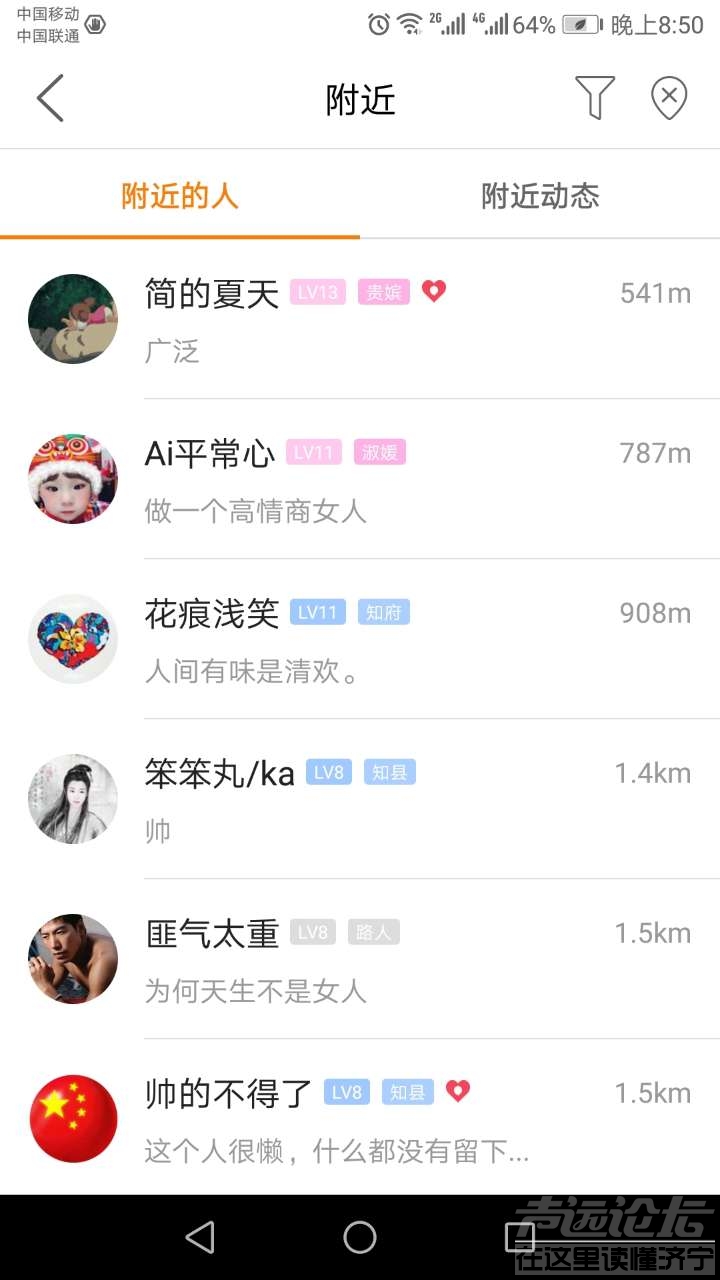Tap the system back button

[x=200, y=1237]
